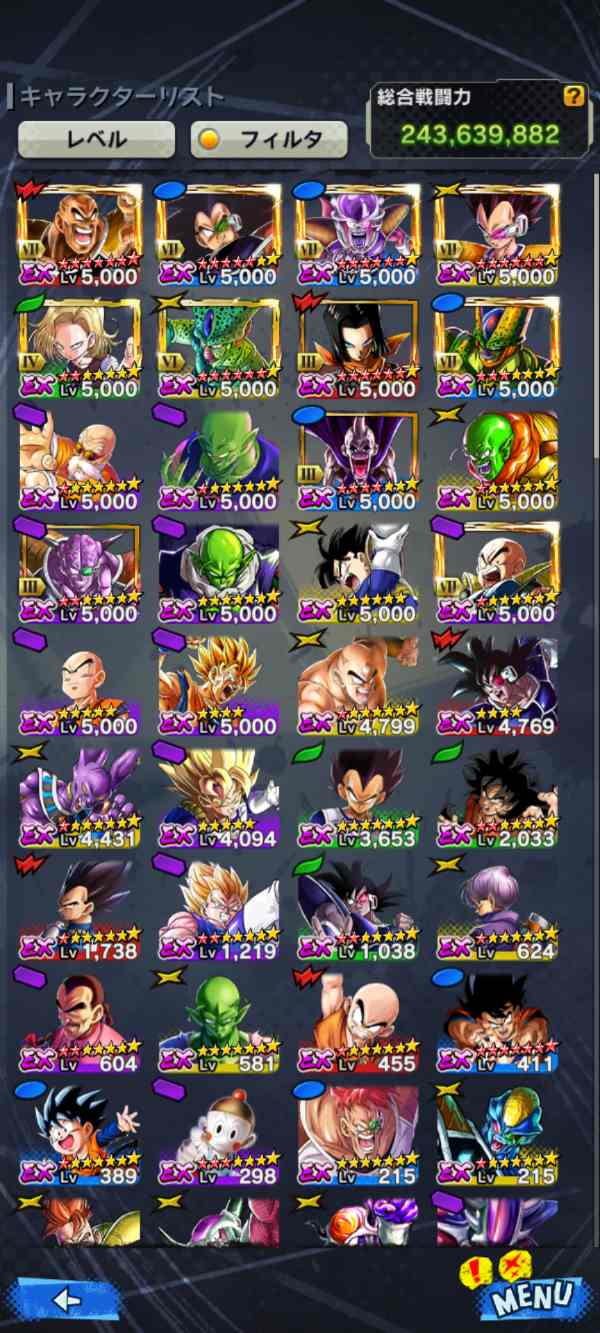Select the character at Lv 4,799
The width and height of the screenshot is (600, 1333).
358,682
